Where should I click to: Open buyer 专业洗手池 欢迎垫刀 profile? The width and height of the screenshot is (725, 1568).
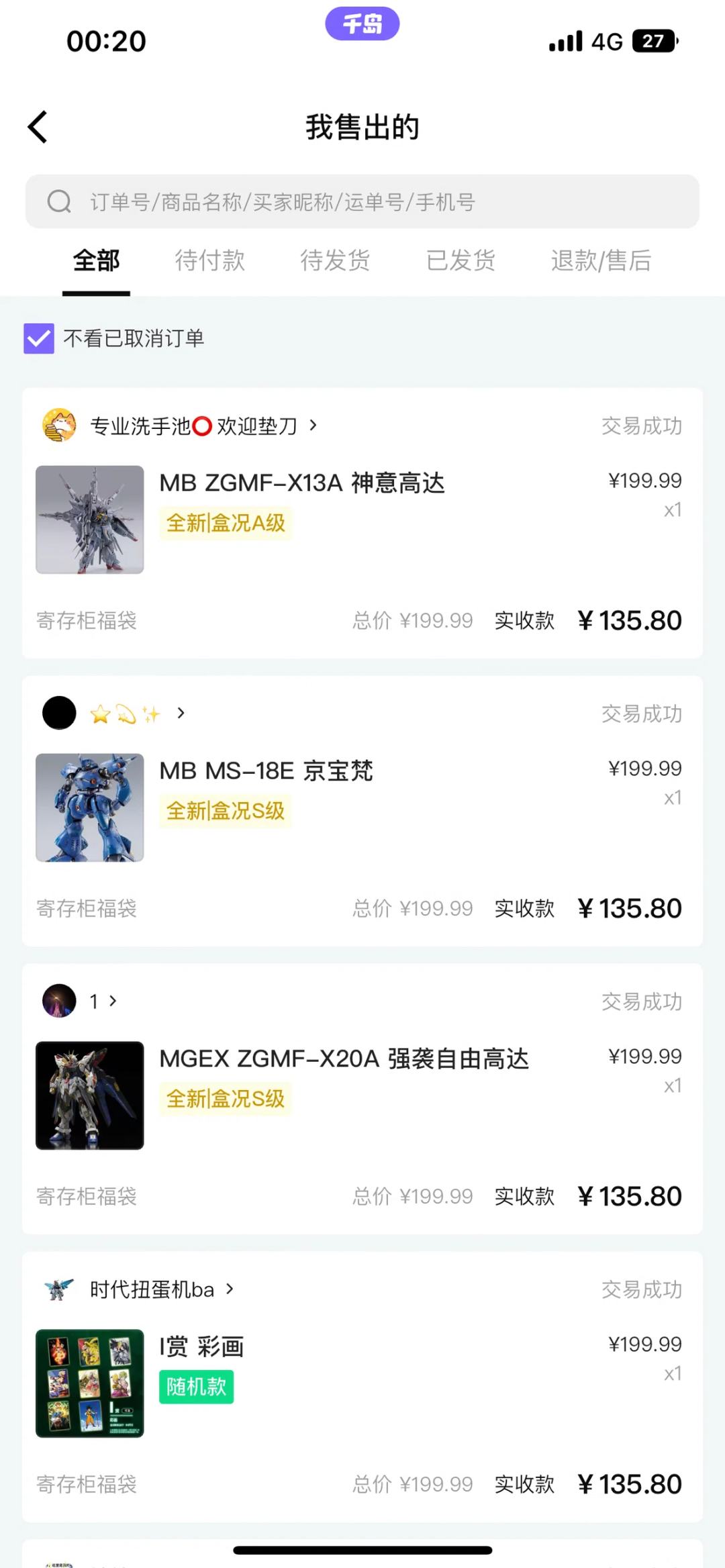(193, 426)
